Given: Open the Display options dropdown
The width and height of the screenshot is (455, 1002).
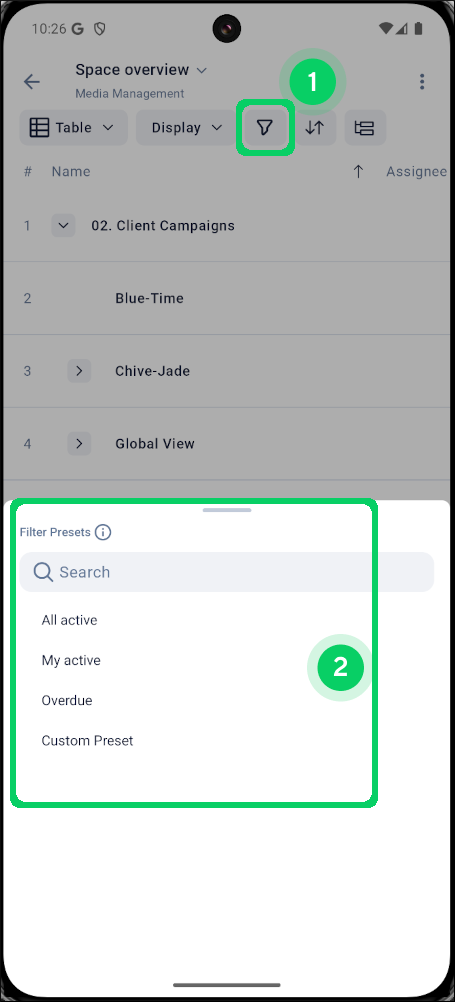Looking at the screenshot, I should tap(186, 128).
